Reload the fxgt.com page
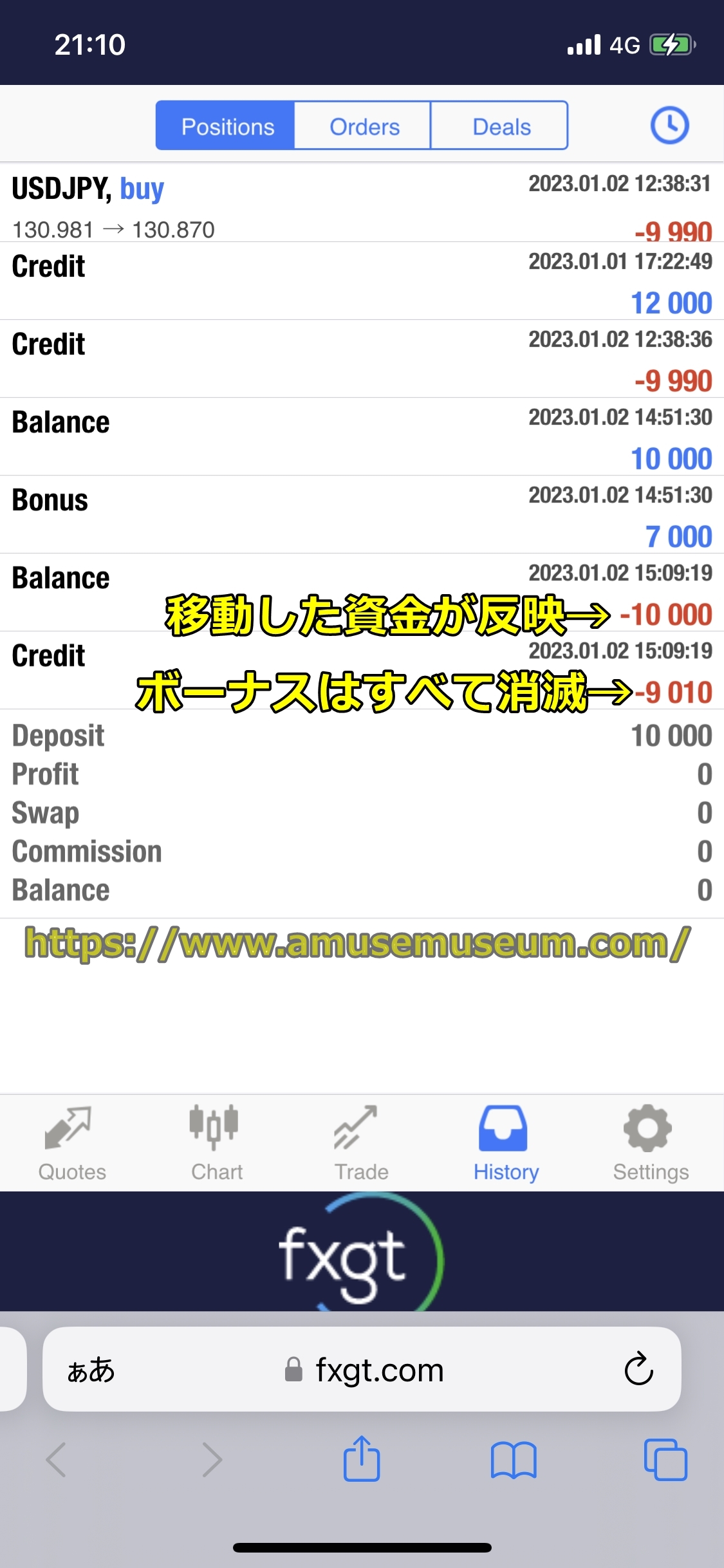The height and width of the screenshot is (1568, 724). (638, 1368)
